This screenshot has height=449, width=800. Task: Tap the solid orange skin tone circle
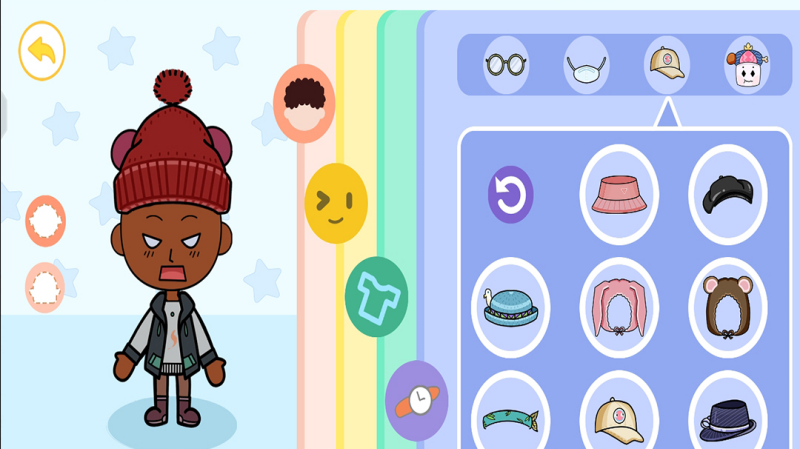(x=45, y=221)
